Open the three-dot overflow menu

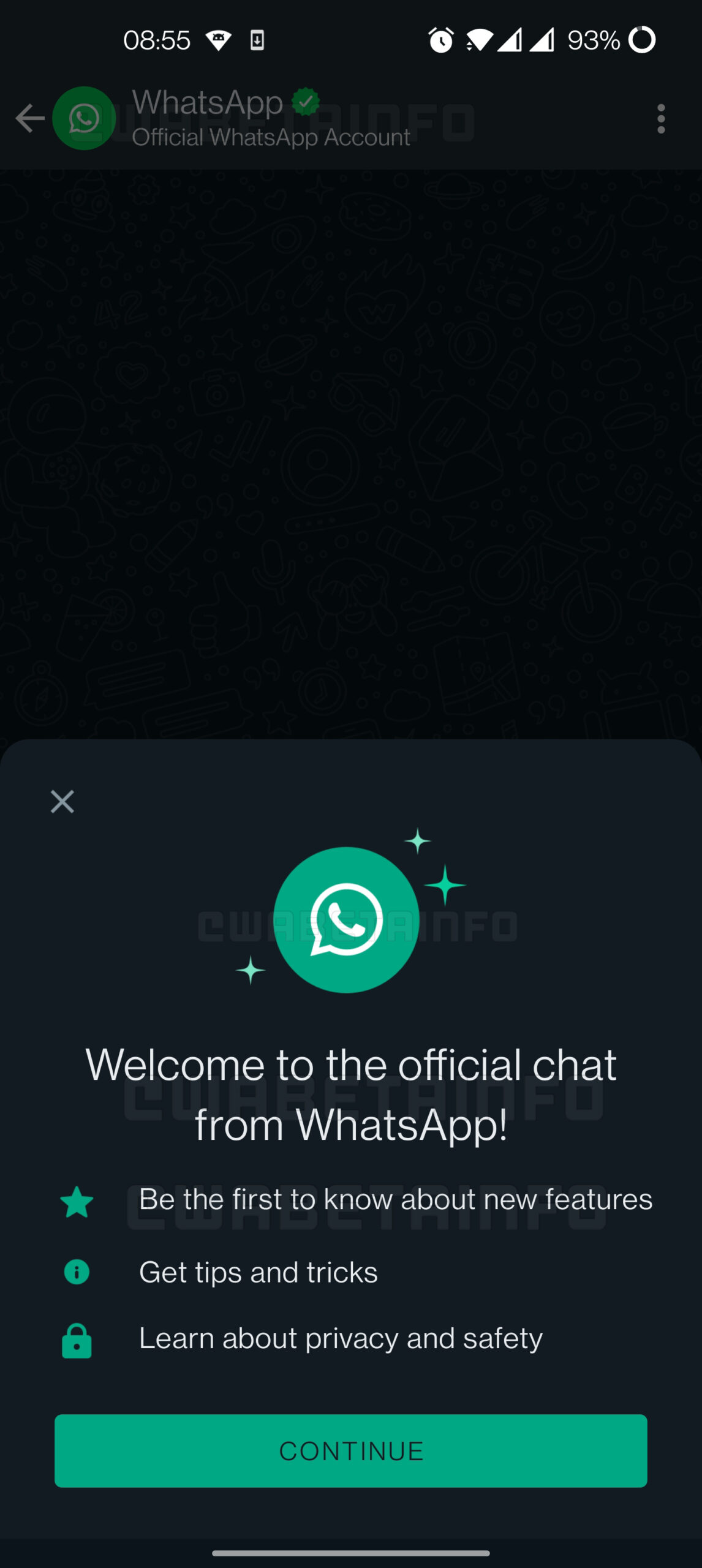660,119
